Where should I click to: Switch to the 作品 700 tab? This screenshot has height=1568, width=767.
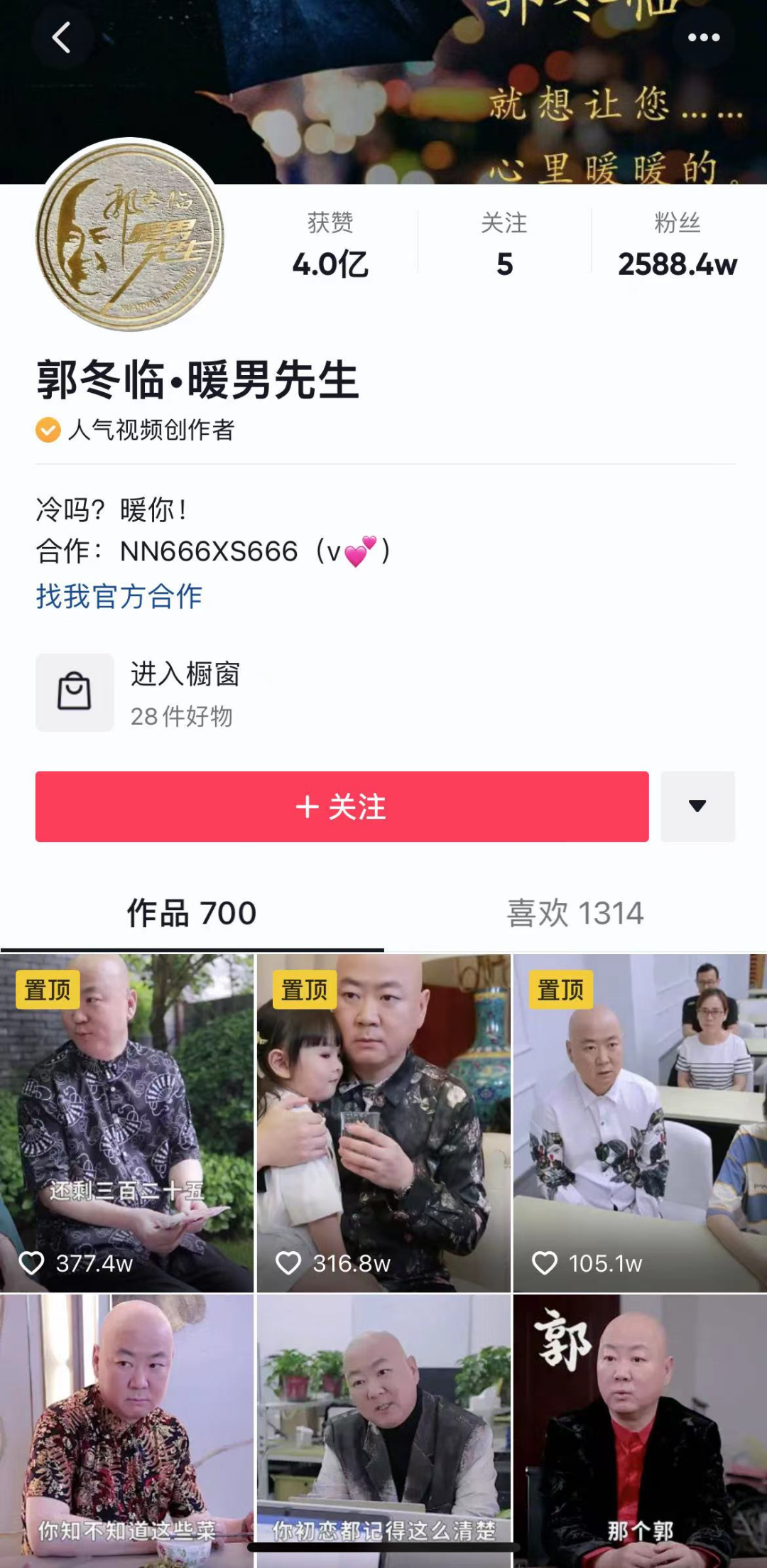192,913
